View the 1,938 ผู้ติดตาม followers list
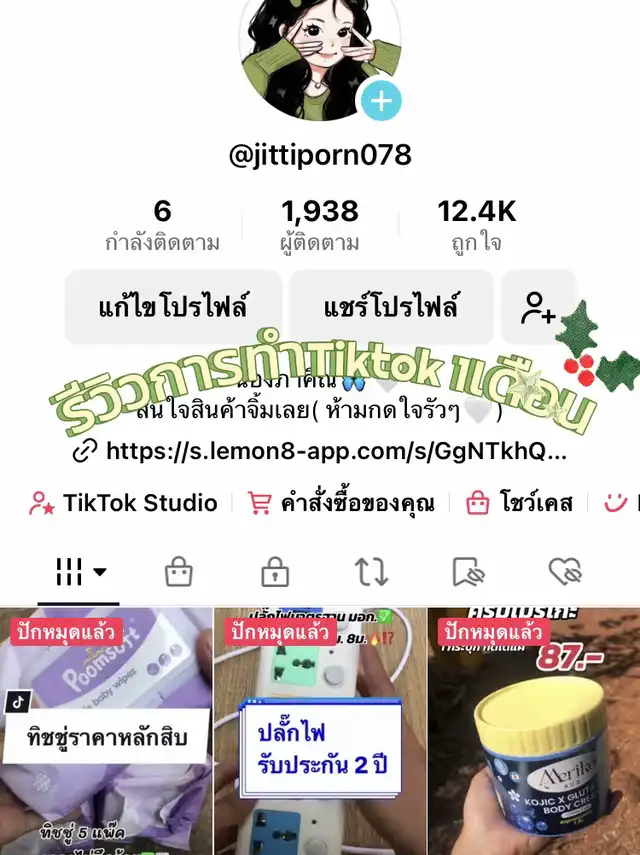Viewport: 640px width, 855px height. click(320, 225)
